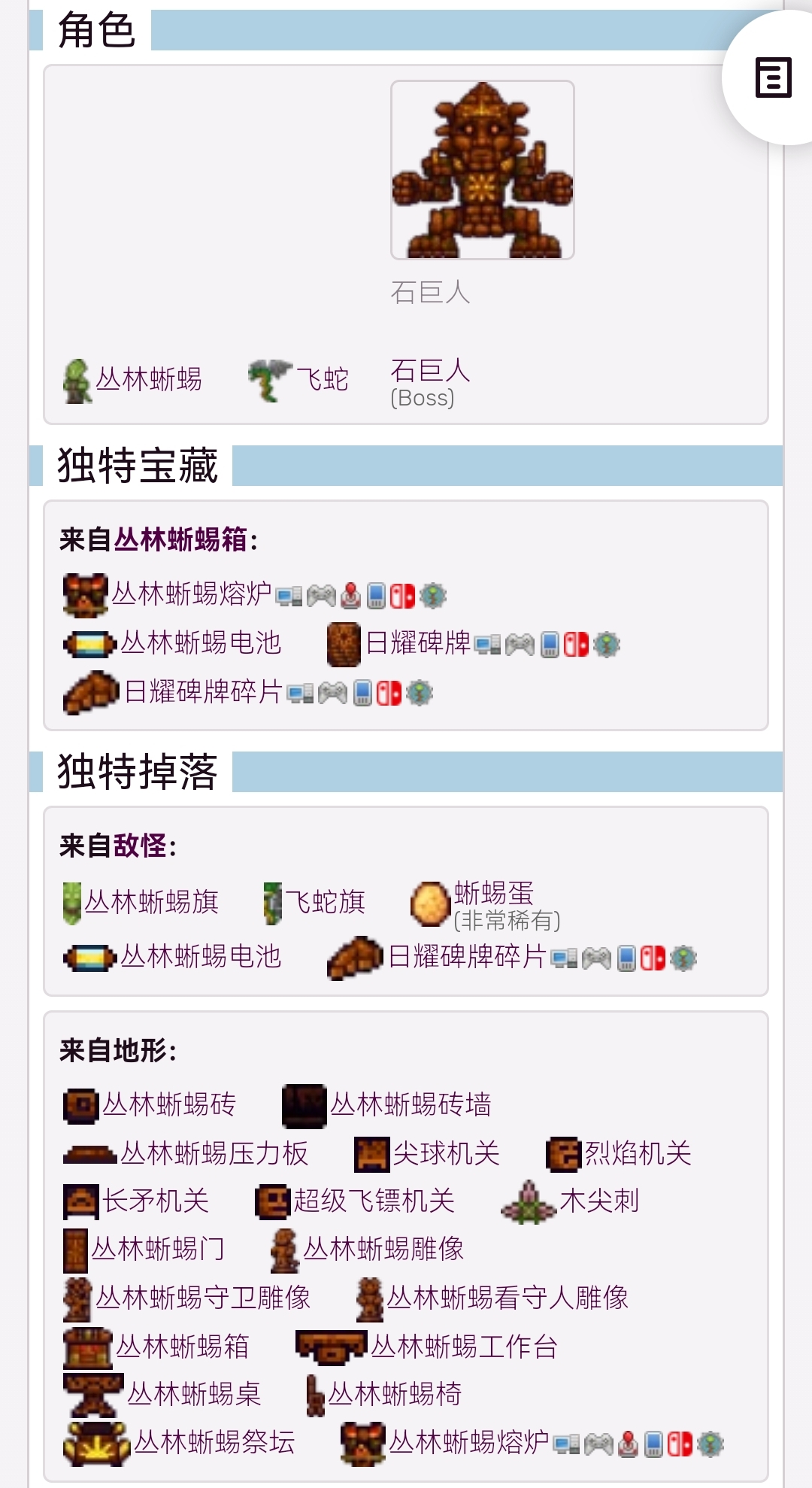The width and height of the screenshot is (812, 1488).
Task: Open 日耀碑牌 item link
Action: (x=417, y=643)
